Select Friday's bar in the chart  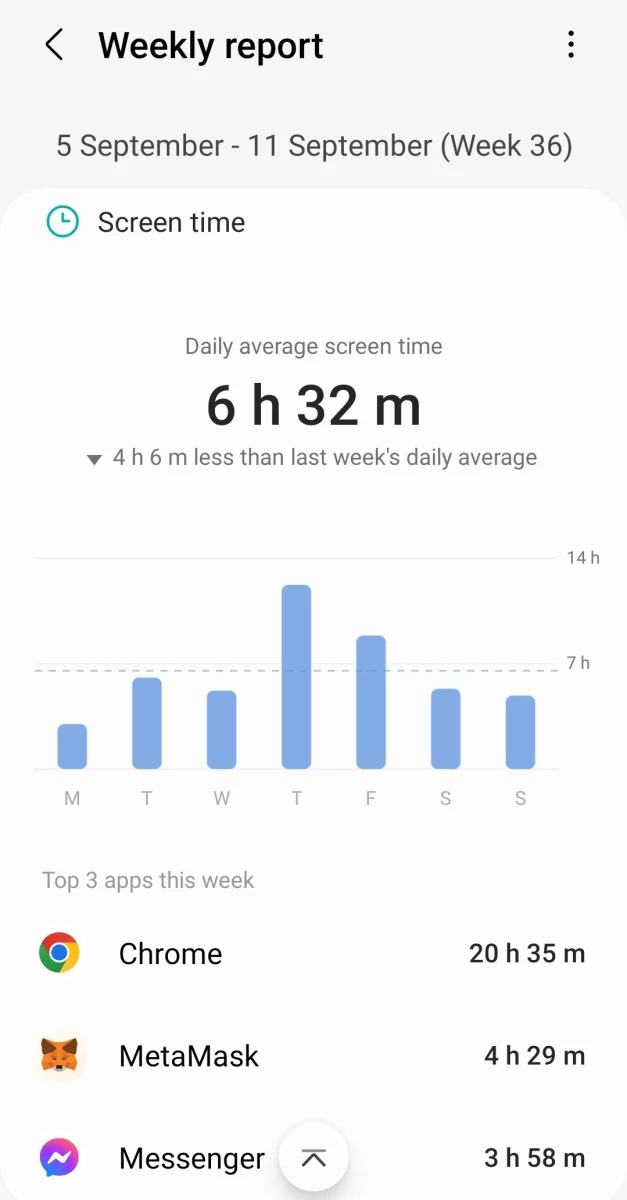[371, 702]
